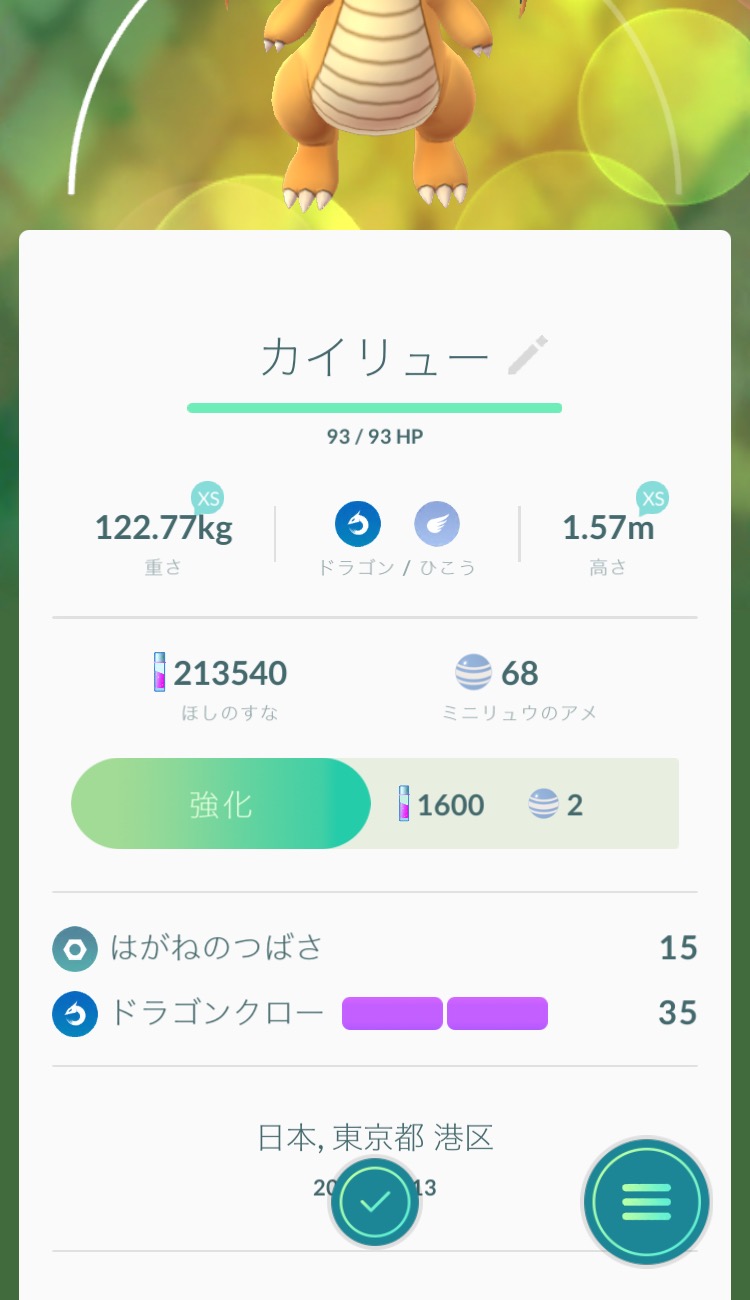750x1300 pixels.
Task: Tap the round checkmark button to close
Action: pyautogui.click(x=375, y=1202)
